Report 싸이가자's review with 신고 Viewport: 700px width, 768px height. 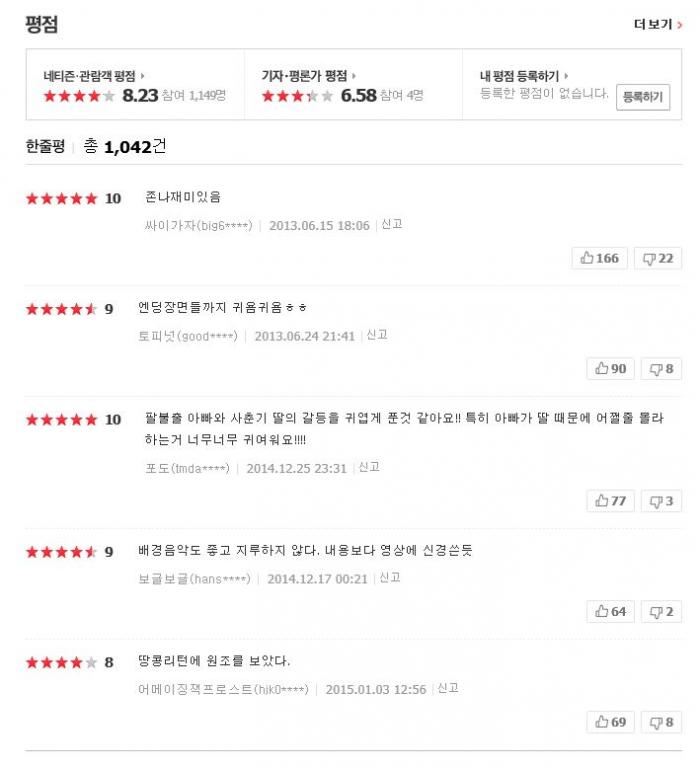pyautogui.click(x=391, y=225)
